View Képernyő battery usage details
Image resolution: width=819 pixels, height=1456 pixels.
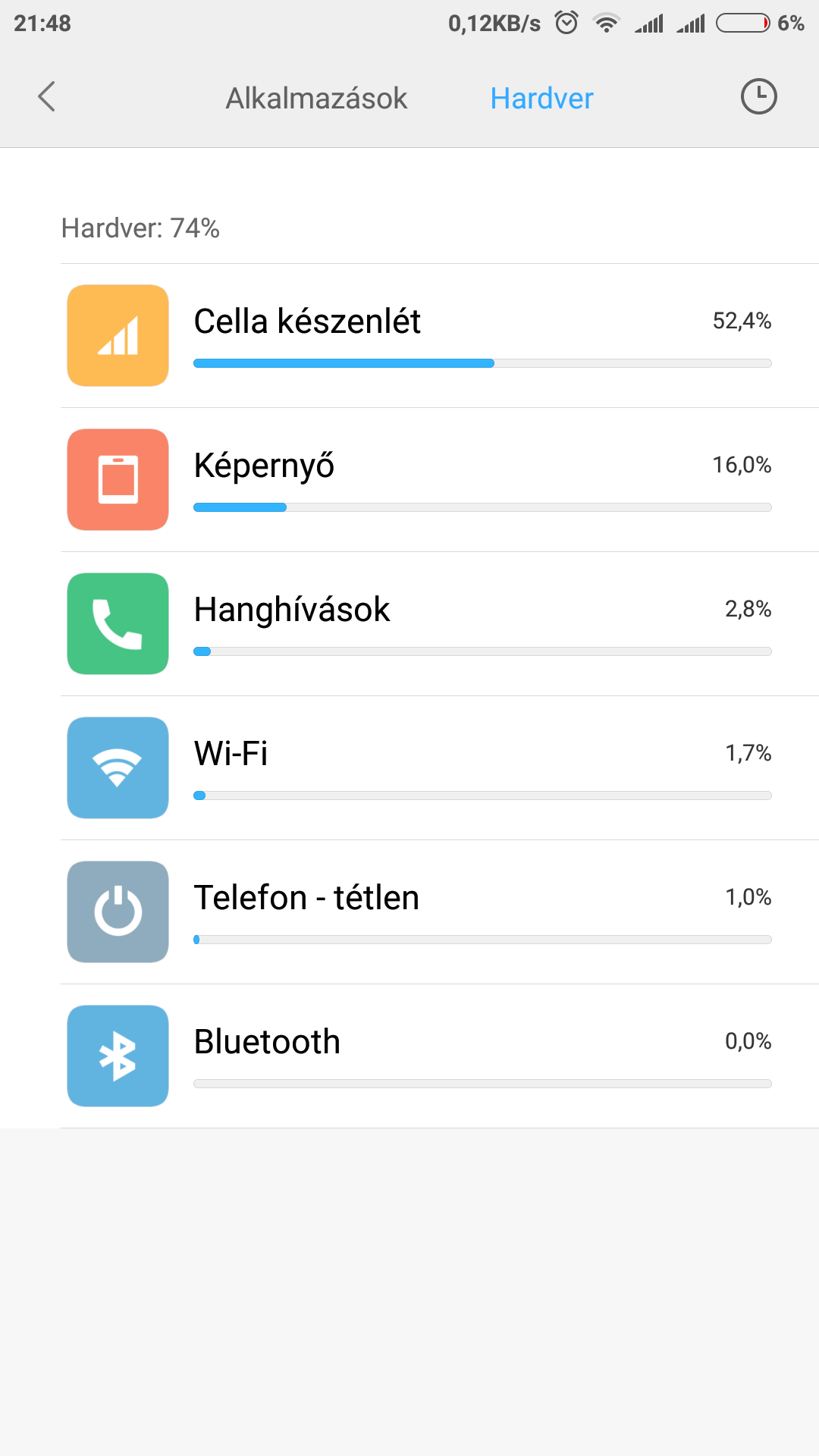coord(440,480)
